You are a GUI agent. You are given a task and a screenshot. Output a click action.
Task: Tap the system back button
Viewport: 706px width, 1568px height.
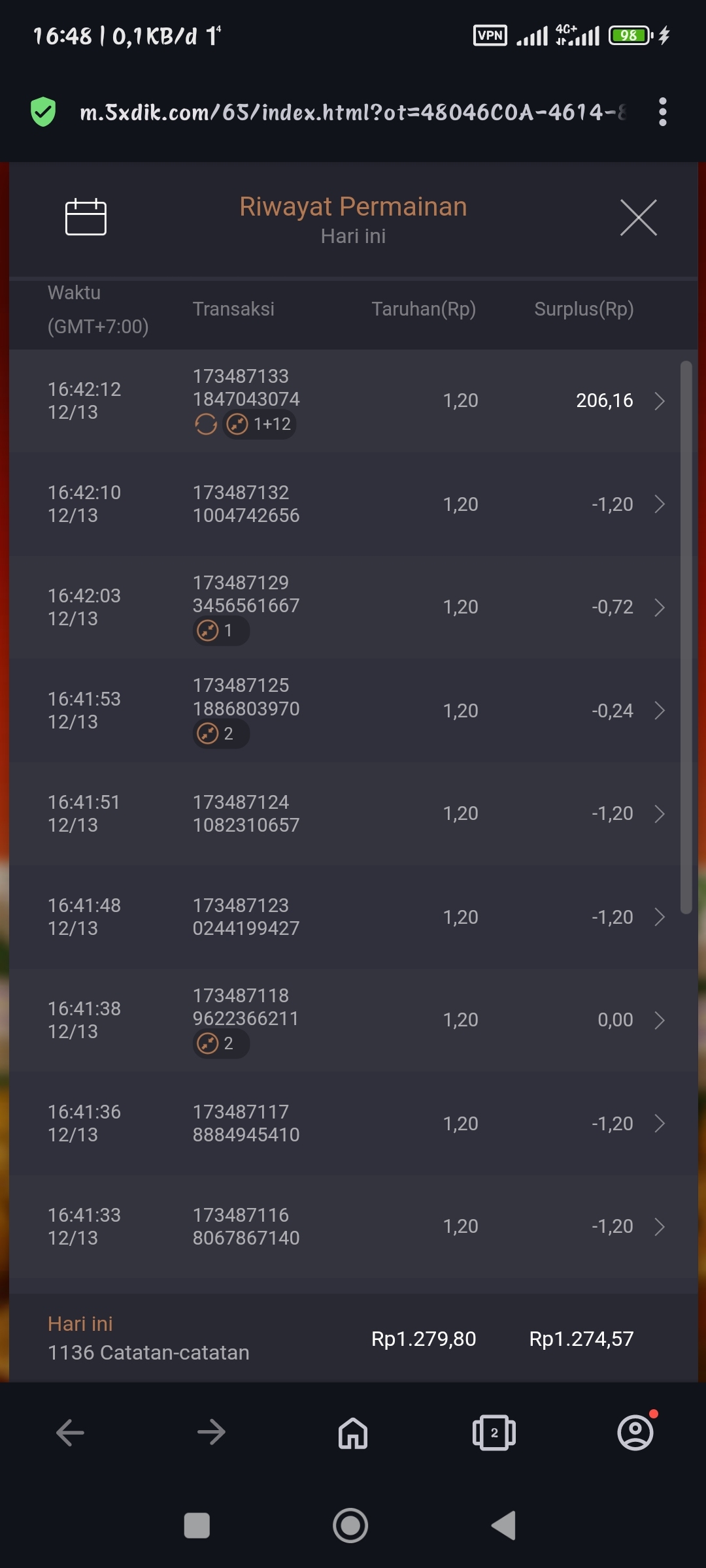(504, 1526)
